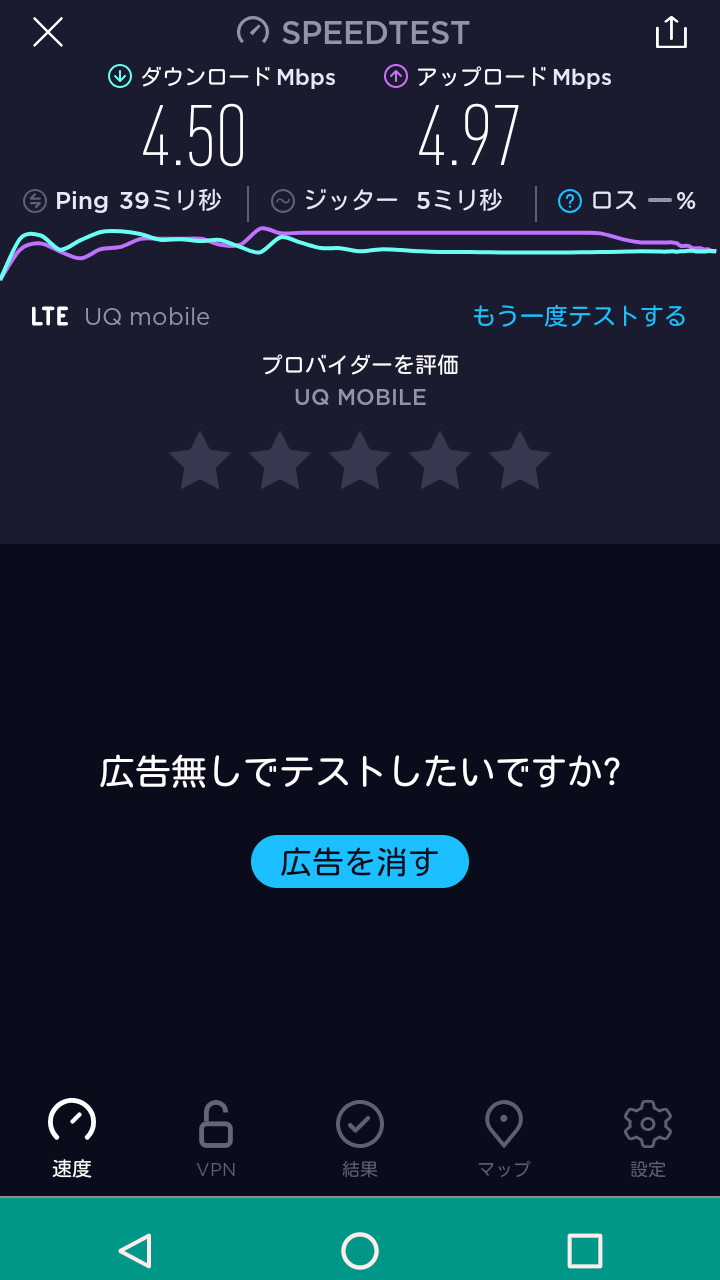Open the VPN tab
The image size is (720, 1280).
tap(216, 1138)
